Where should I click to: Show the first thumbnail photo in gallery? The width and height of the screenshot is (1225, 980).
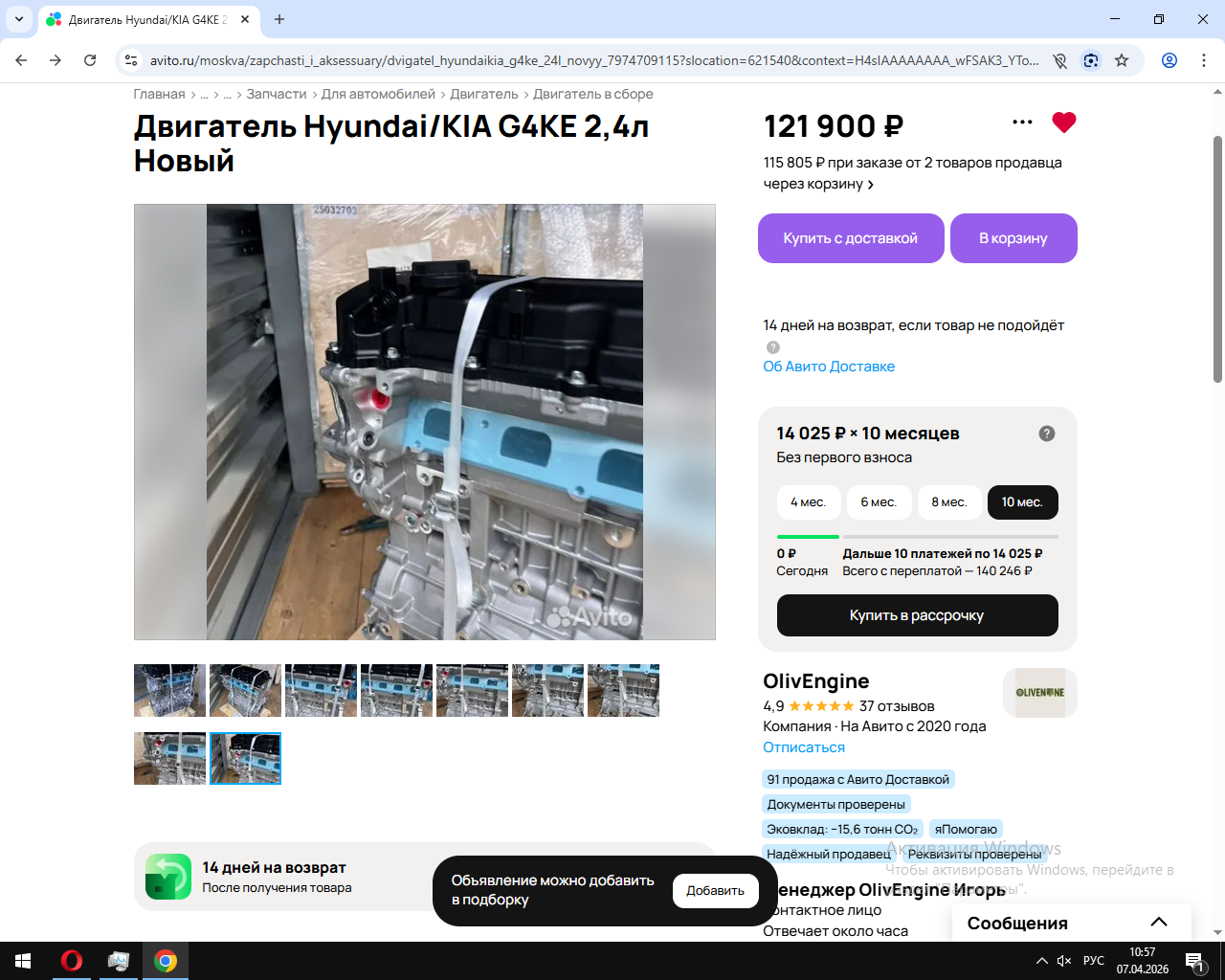point(169,690)
